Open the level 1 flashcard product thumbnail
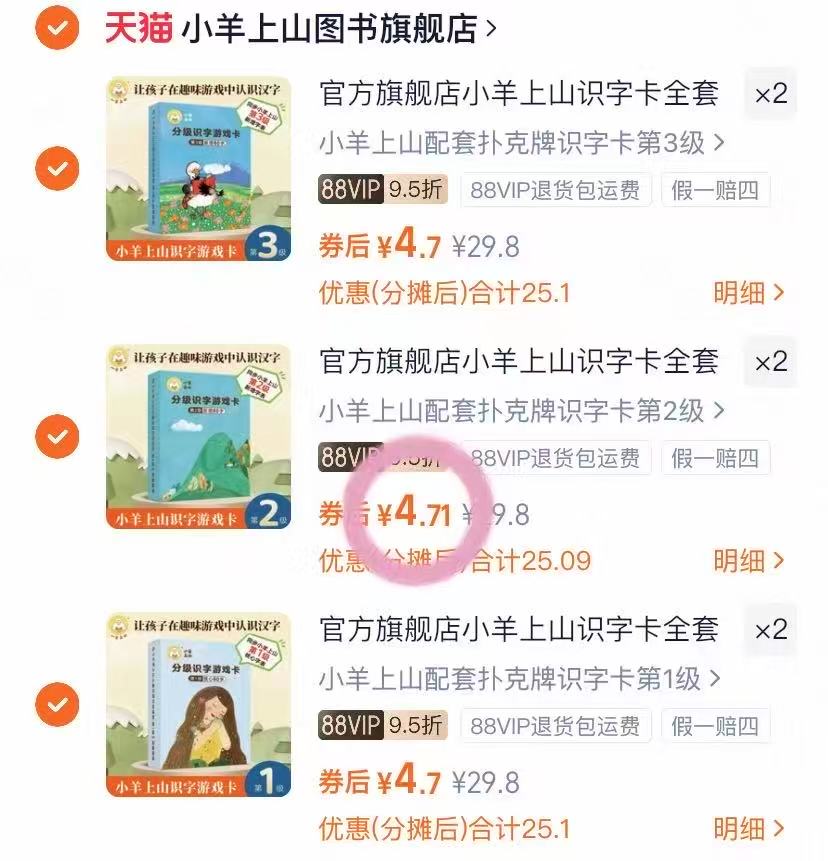The image size is (828, 861). [200, 705]
